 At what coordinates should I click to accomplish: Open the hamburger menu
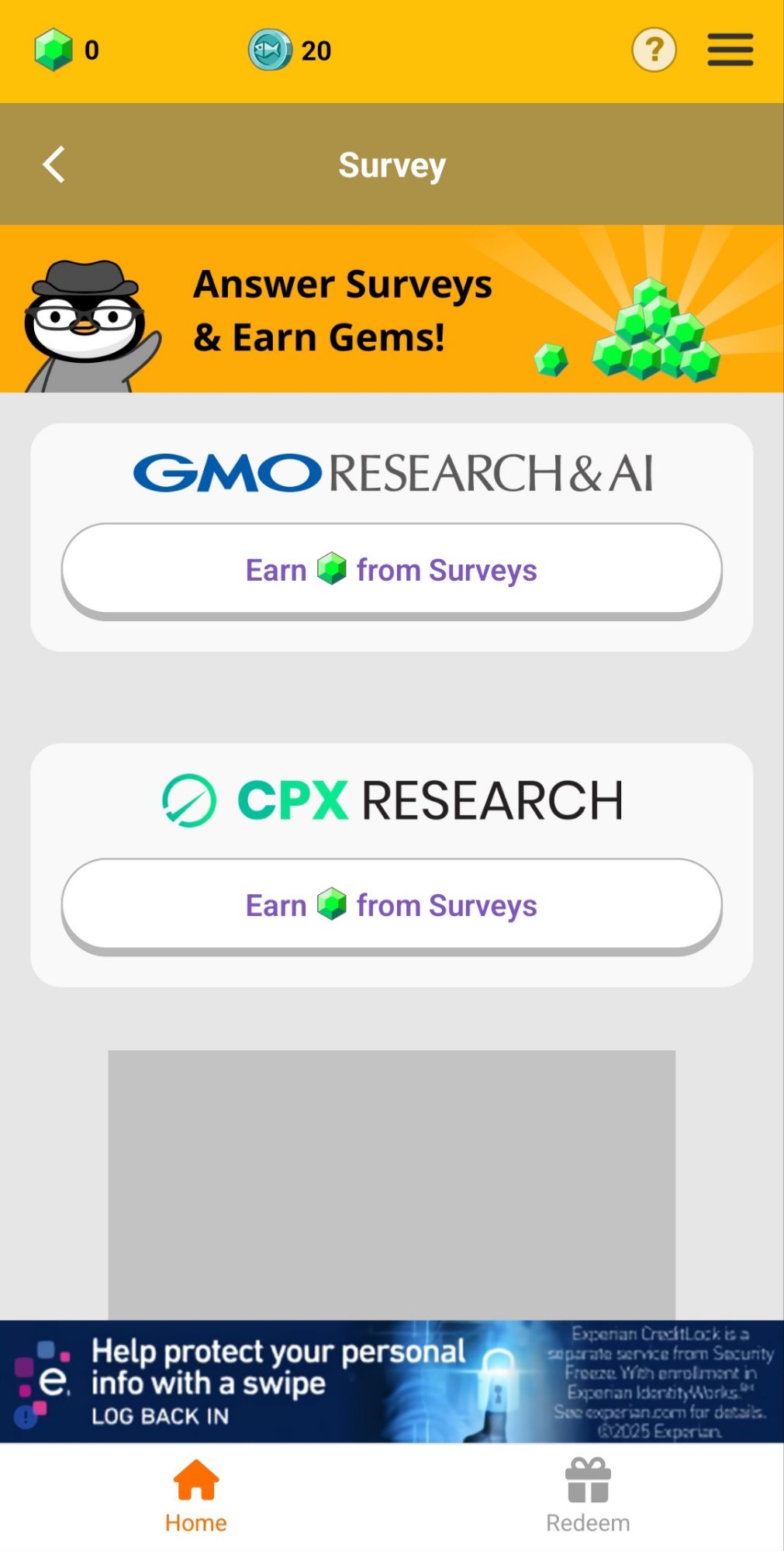coord(729,49)
